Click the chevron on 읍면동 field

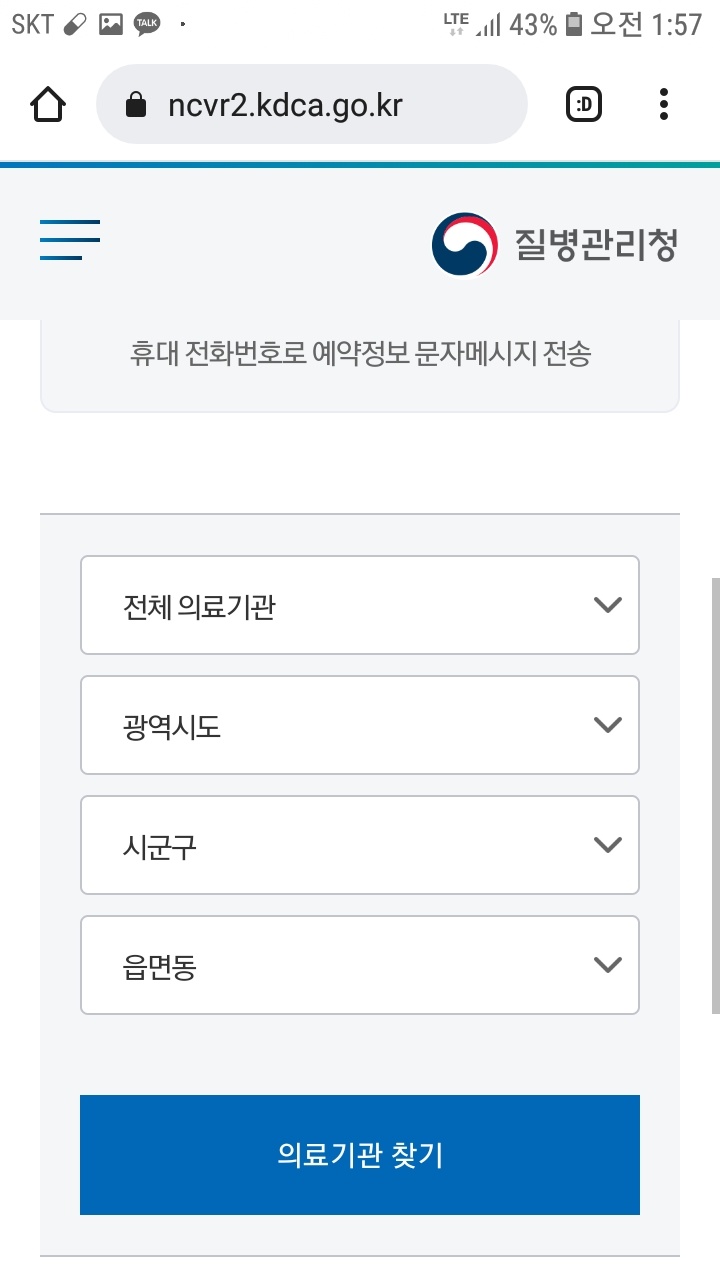606,964
